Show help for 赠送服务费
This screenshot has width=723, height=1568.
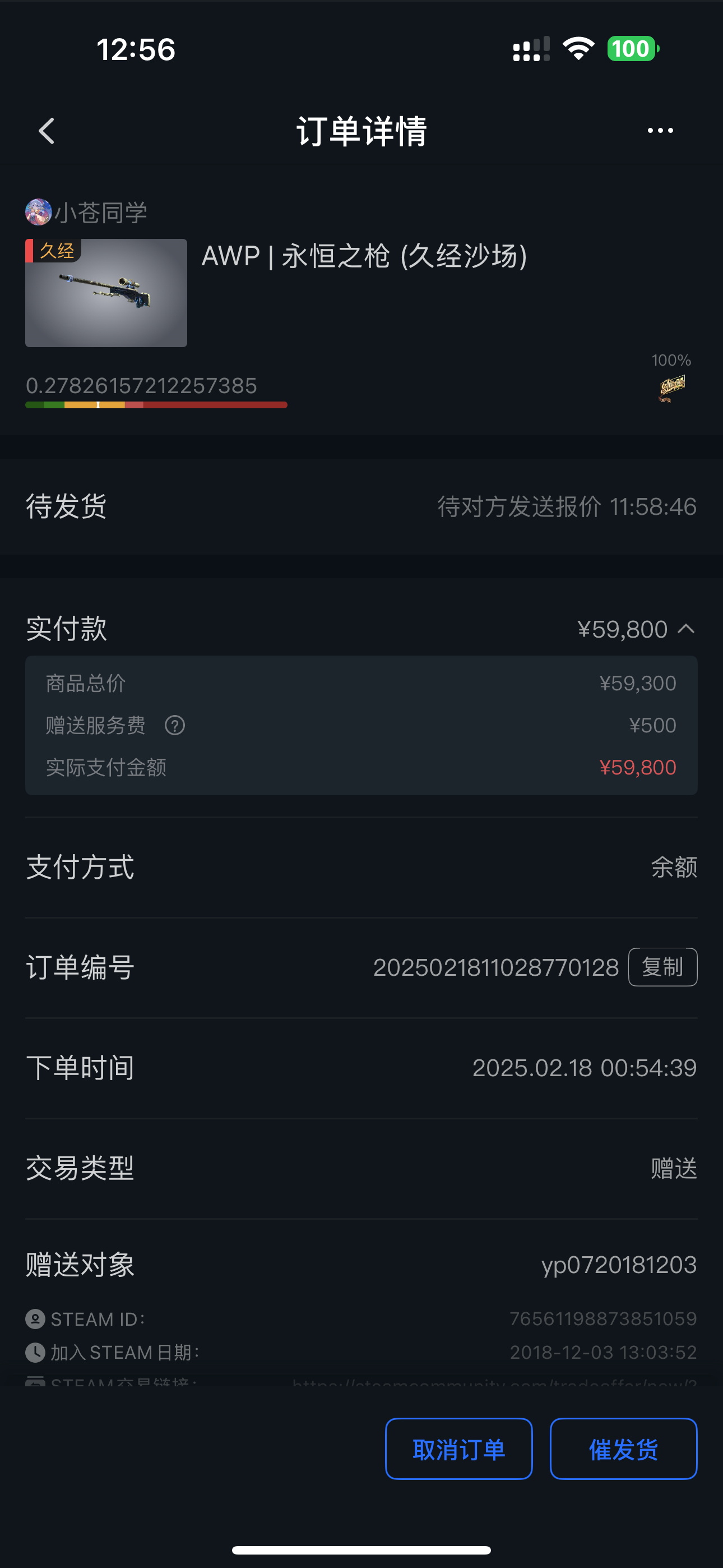pos(175,725)
